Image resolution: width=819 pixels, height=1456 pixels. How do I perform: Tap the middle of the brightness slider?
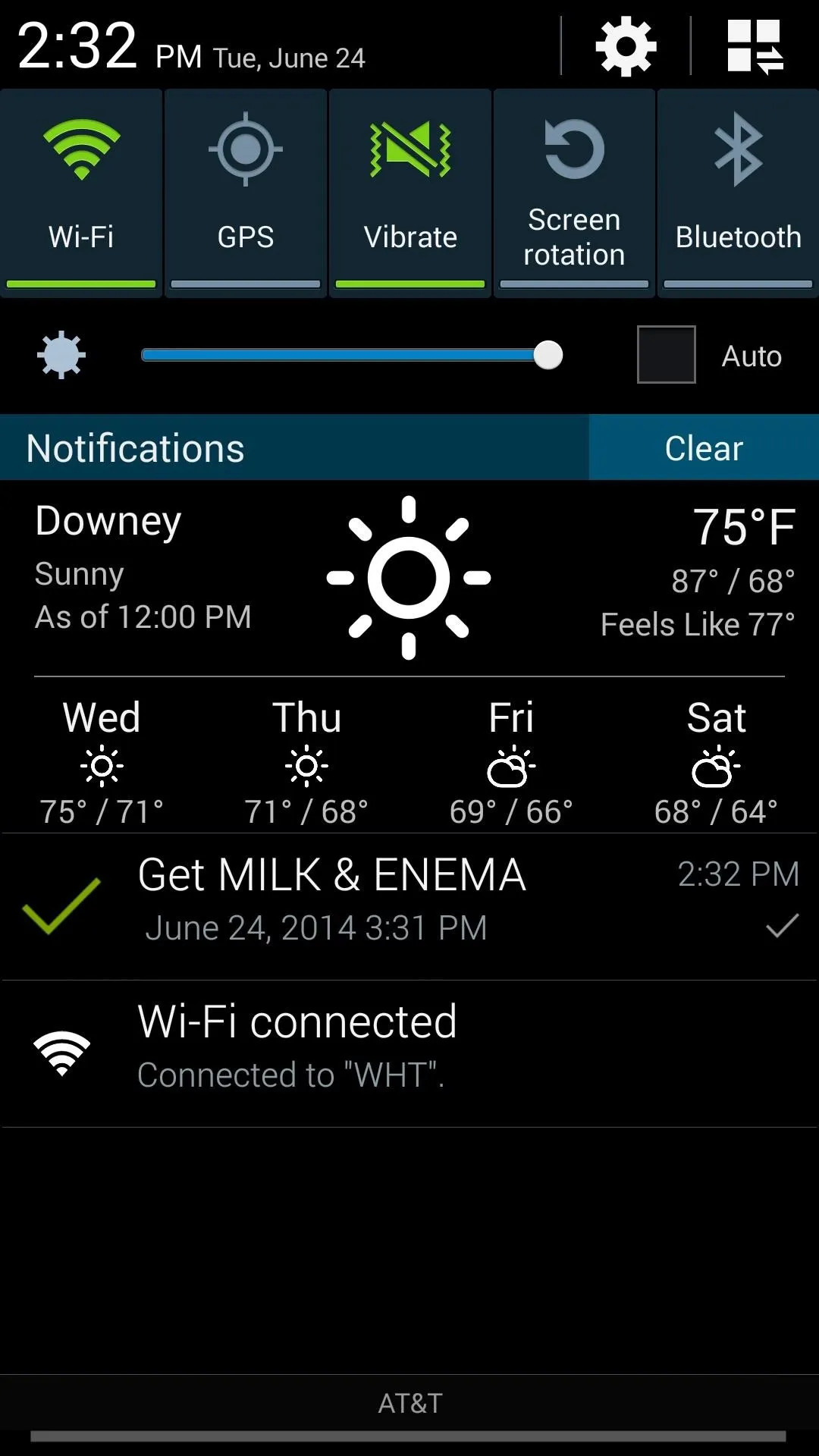pos(352,355)
